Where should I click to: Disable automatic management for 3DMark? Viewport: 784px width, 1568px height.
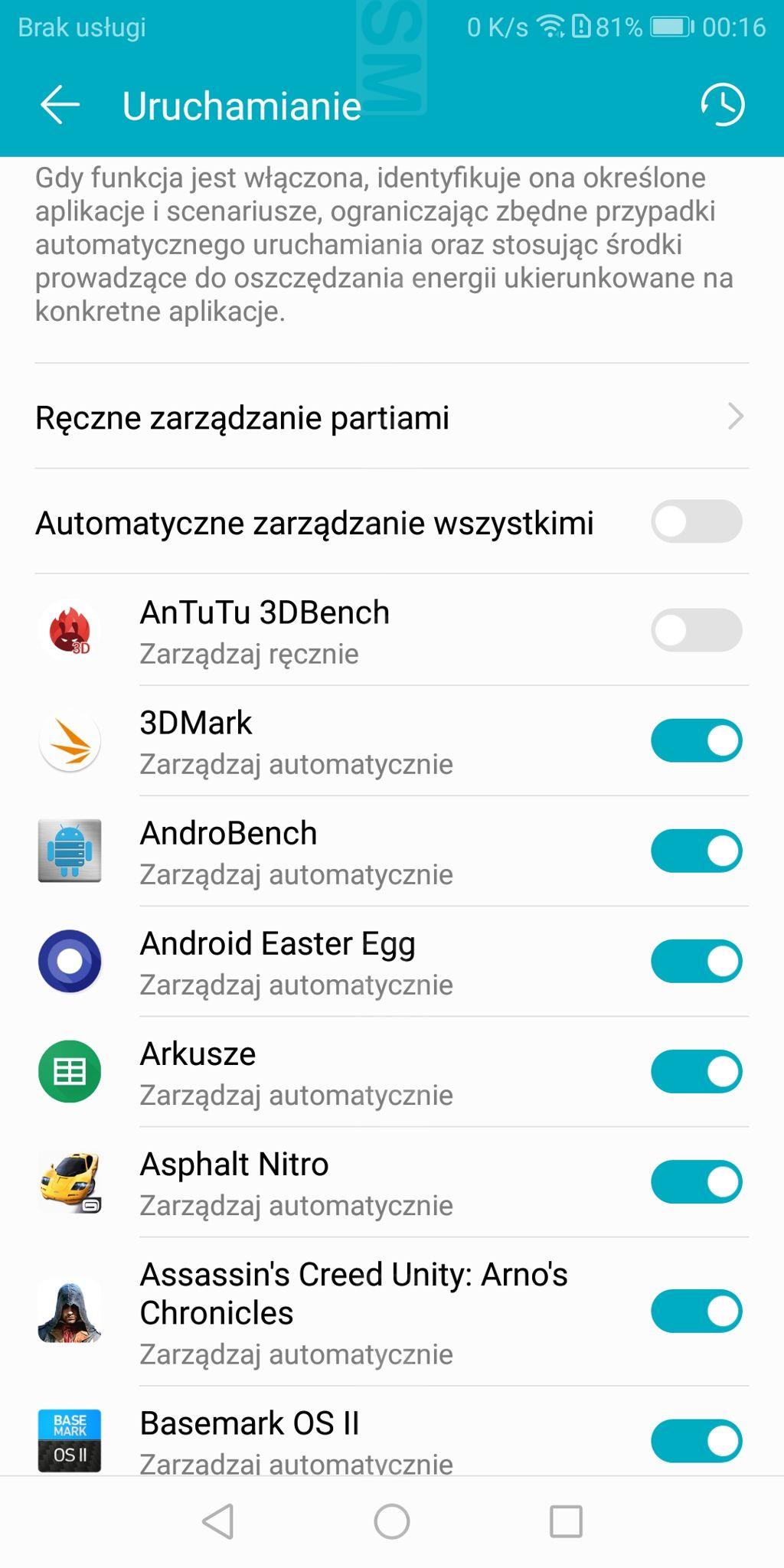696,741
